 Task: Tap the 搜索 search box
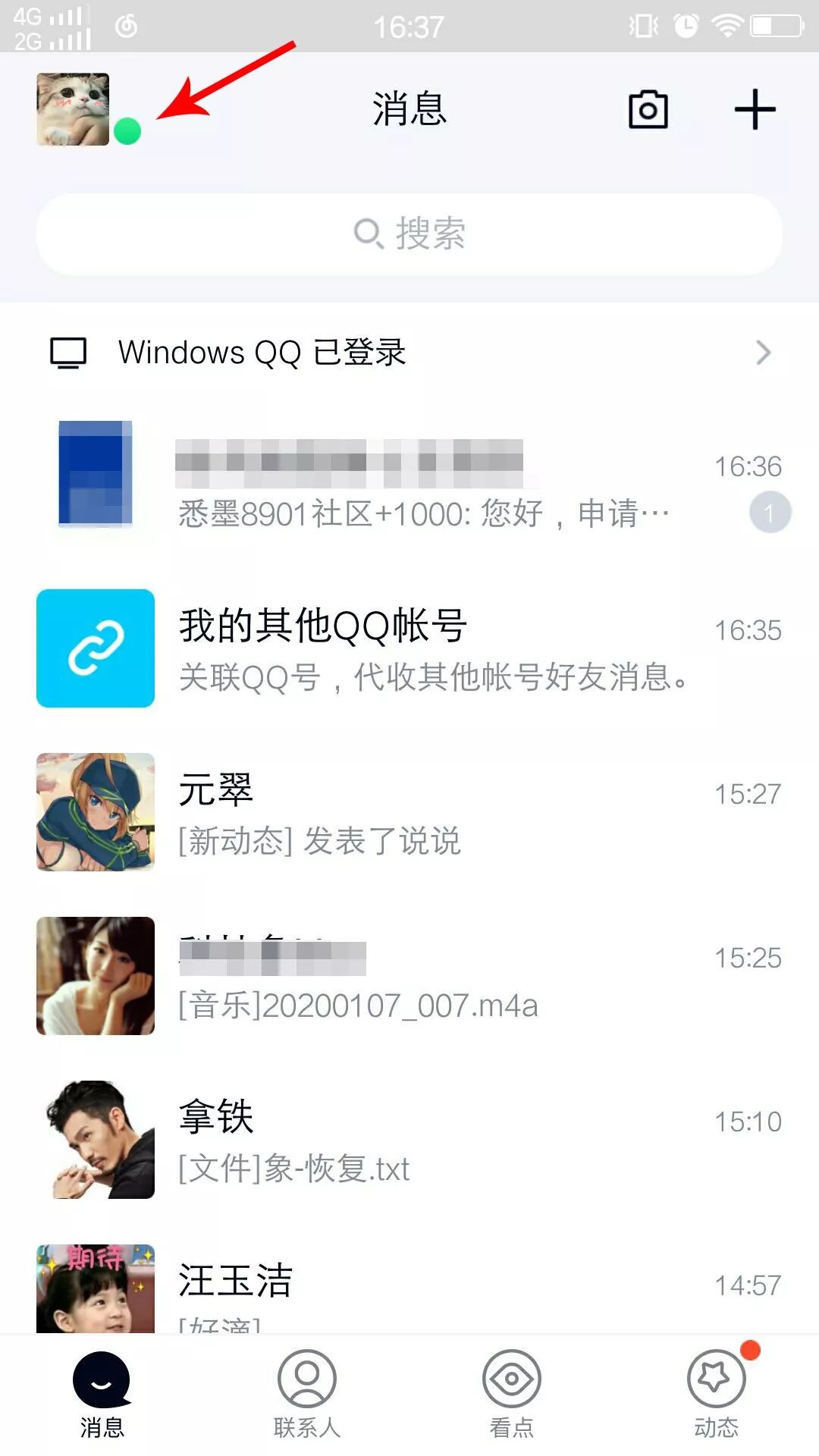[x=409, y=234]
